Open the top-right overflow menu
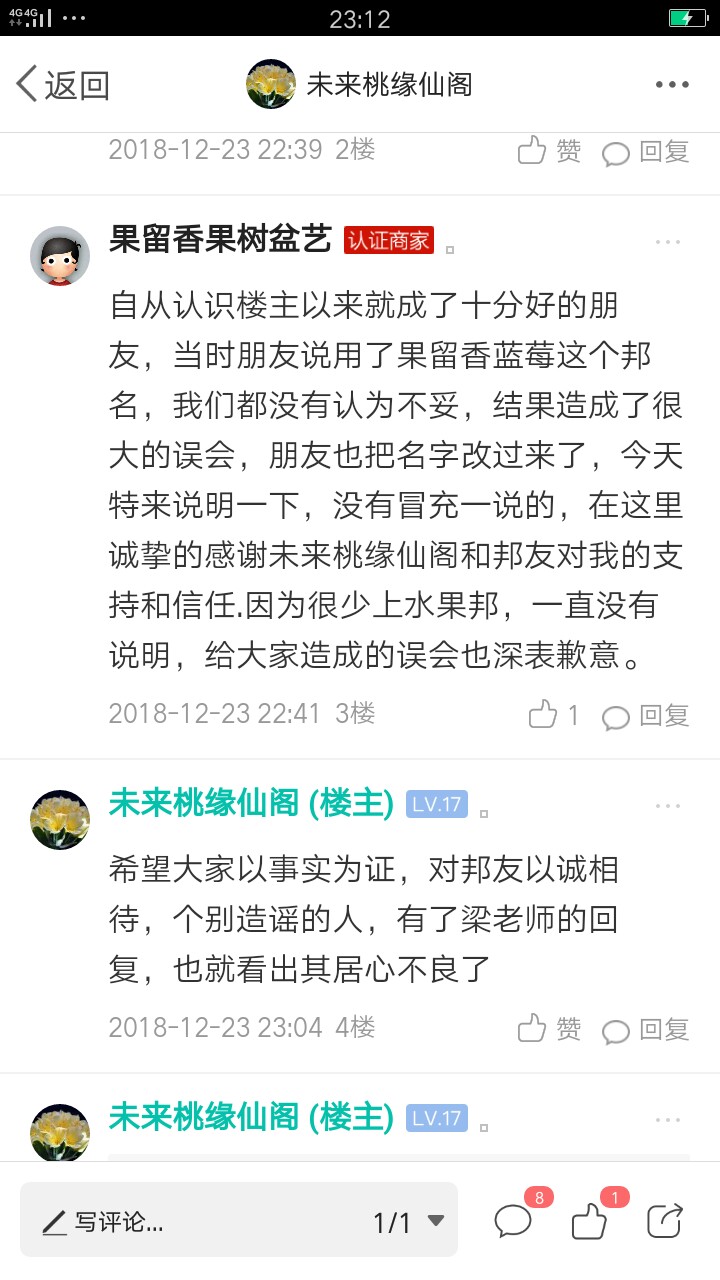The image size is (720, 1280). coord(672,85)
